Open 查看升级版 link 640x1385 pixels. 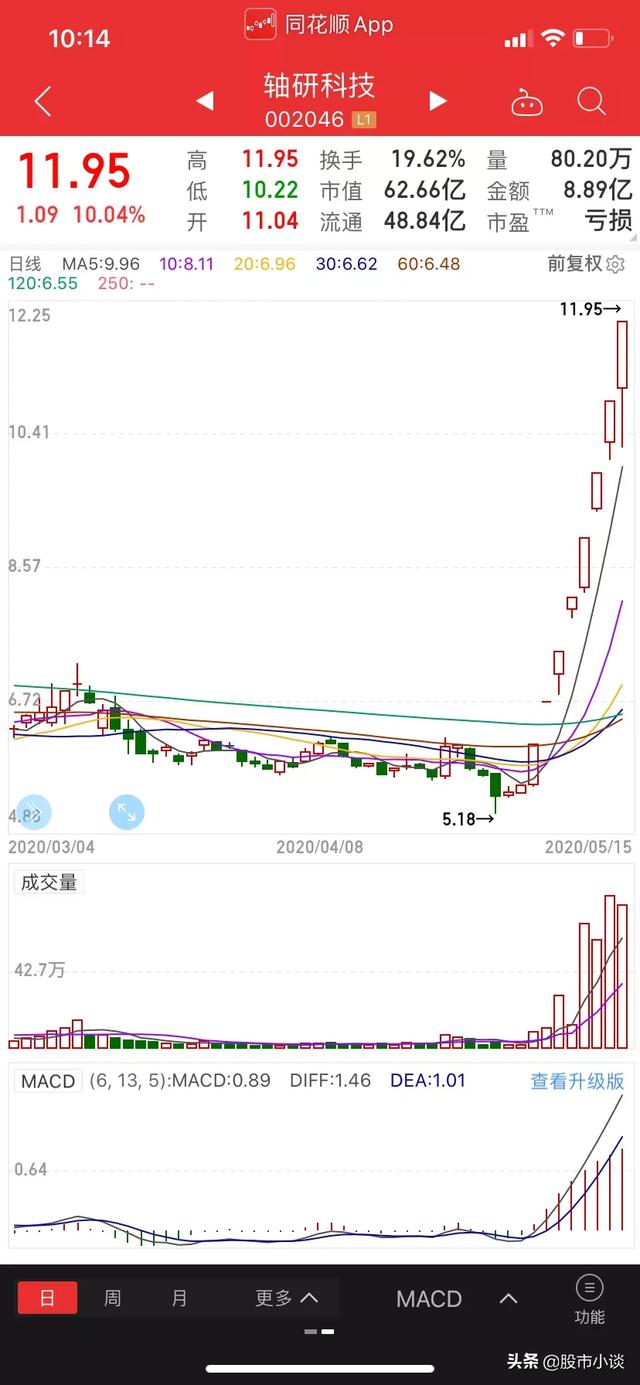pos(577,1081)
